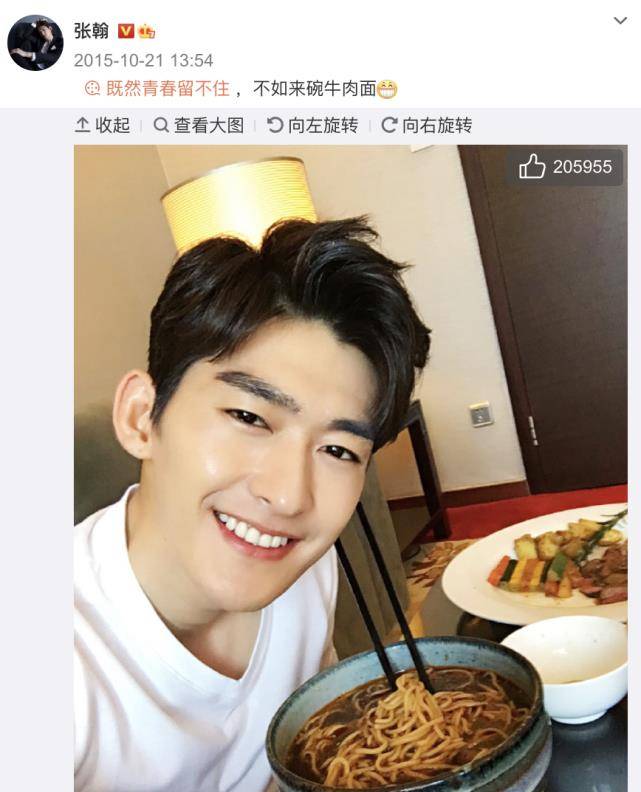Rotate the image left with 向左旋转
The height and width of the screenshot is (792, 641).
312,125
